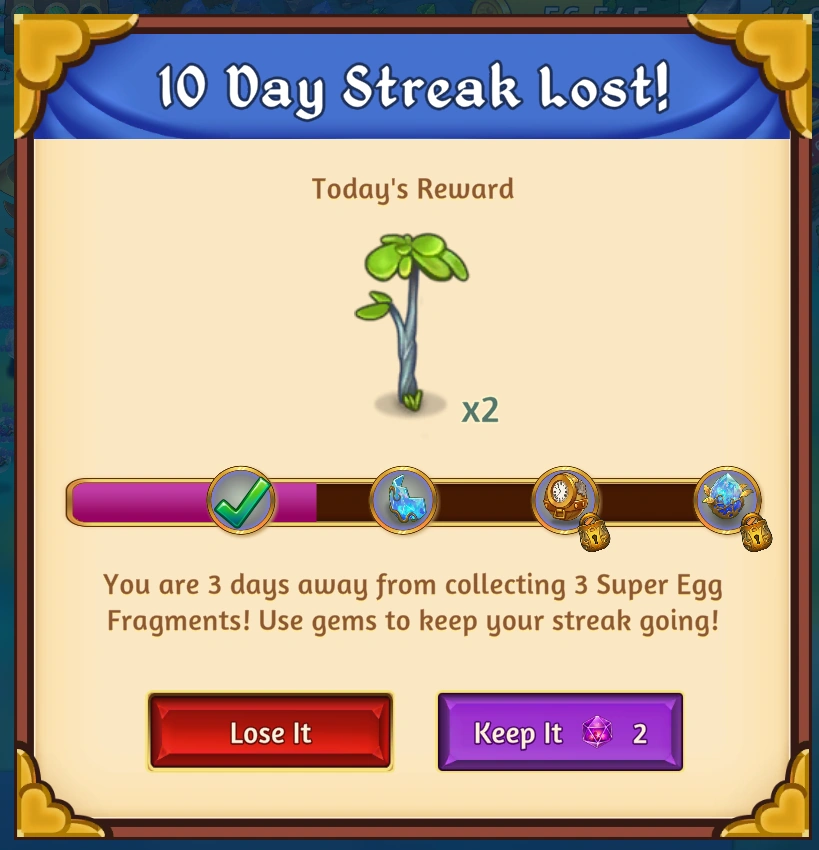Keep the streak for 2 gems

tap(560, 733)
